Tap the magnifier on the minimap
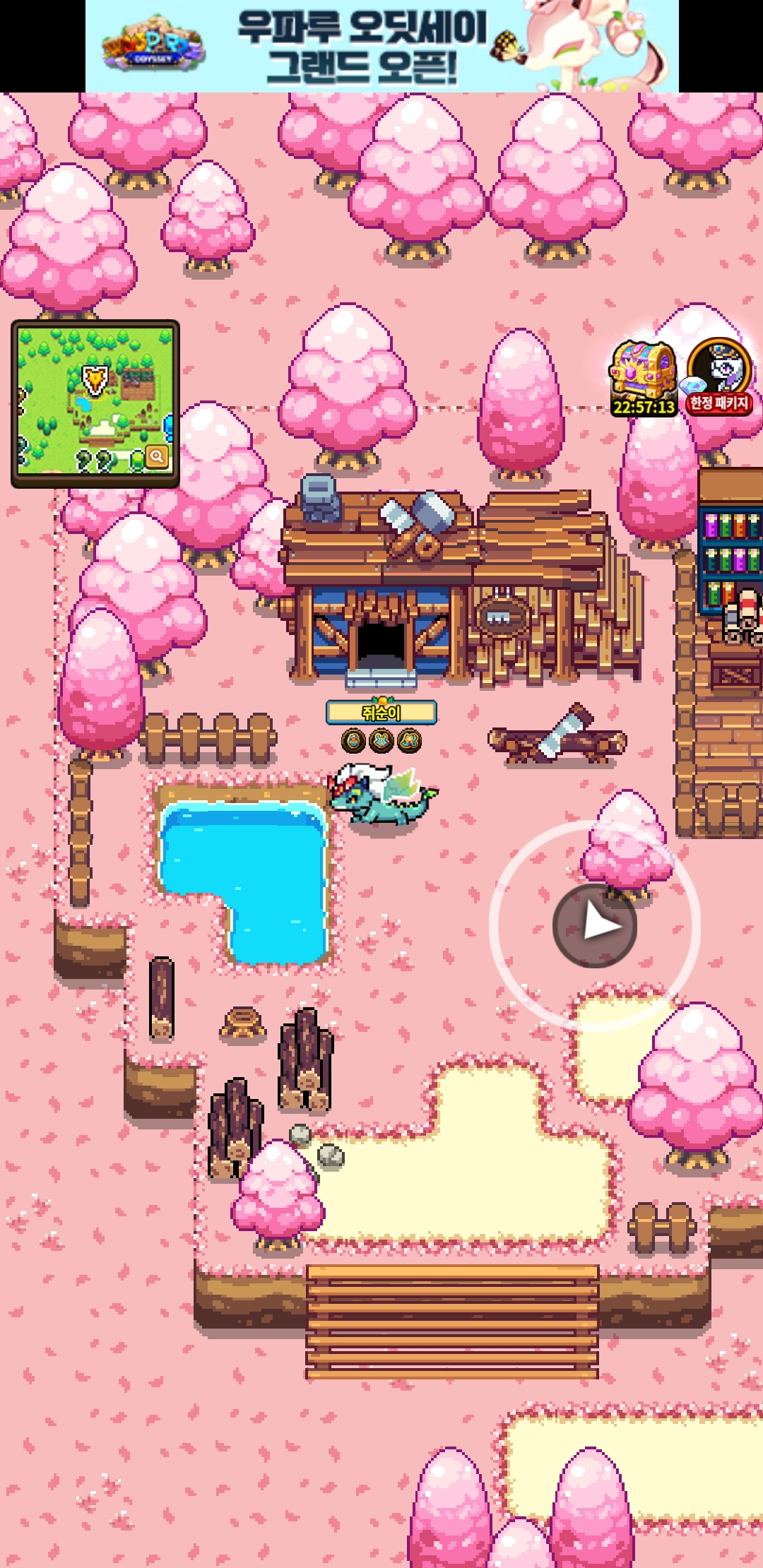 coord(157,457)
